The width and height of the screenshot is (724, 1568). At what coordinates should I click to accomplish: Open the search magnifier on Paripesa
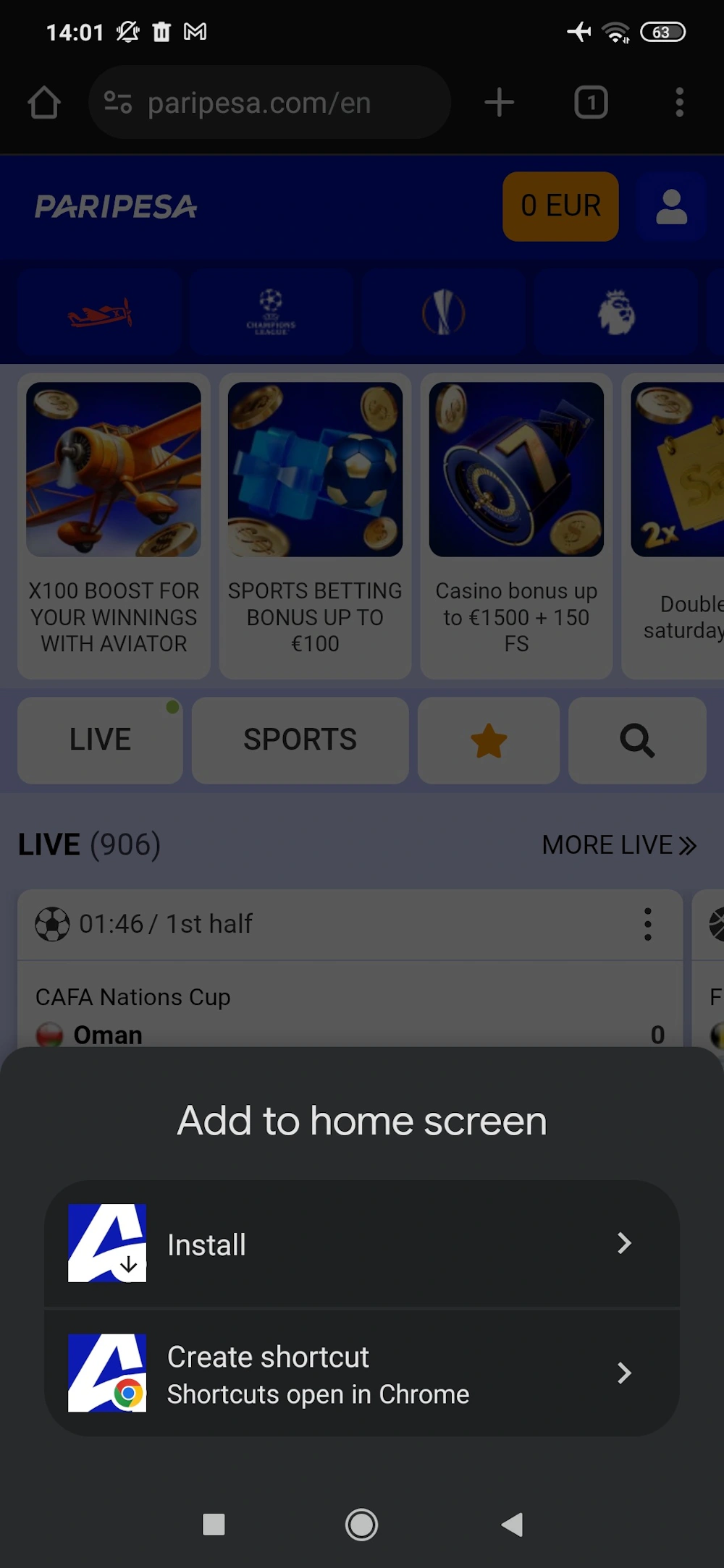point(636,740)
